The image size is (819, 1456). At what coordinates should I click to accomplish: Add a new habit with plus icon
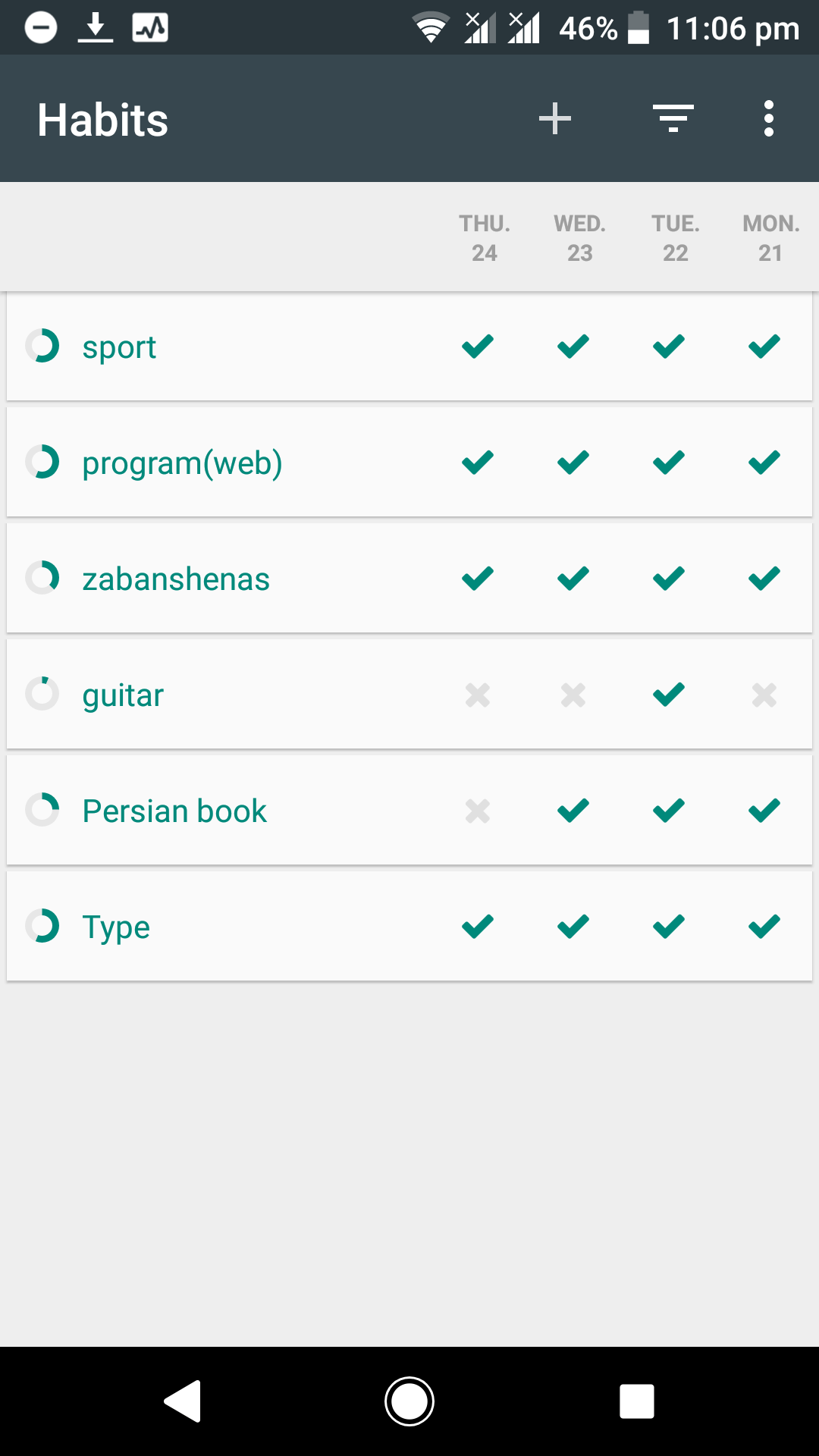point(555,119)
